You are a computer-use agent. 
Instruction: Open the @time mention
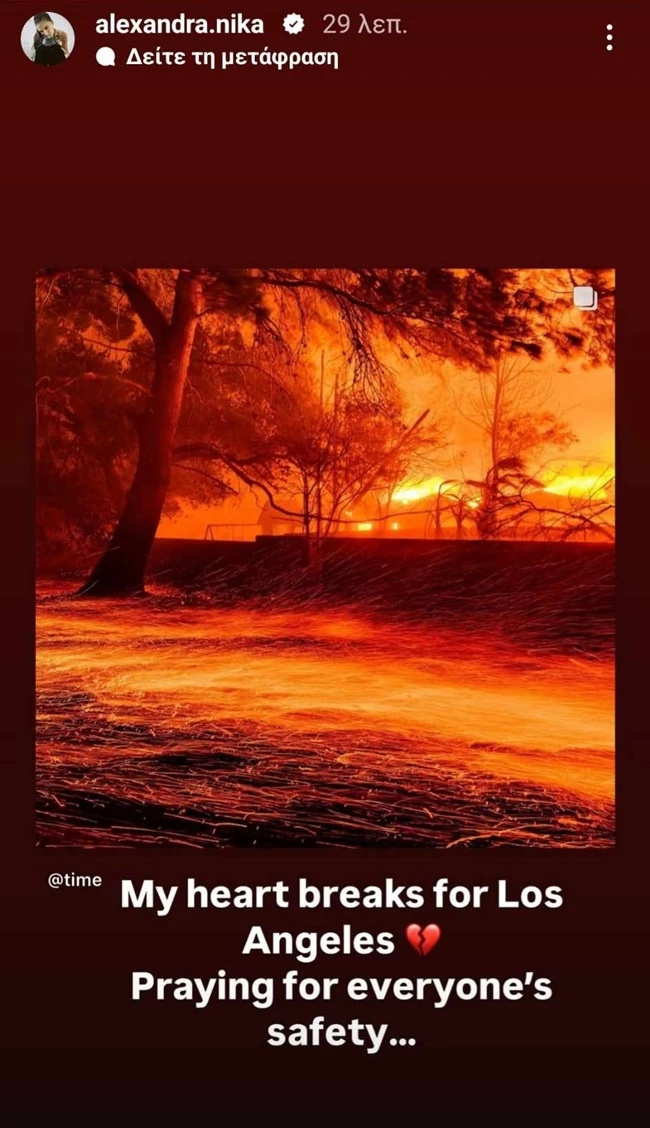pos(74,880)
